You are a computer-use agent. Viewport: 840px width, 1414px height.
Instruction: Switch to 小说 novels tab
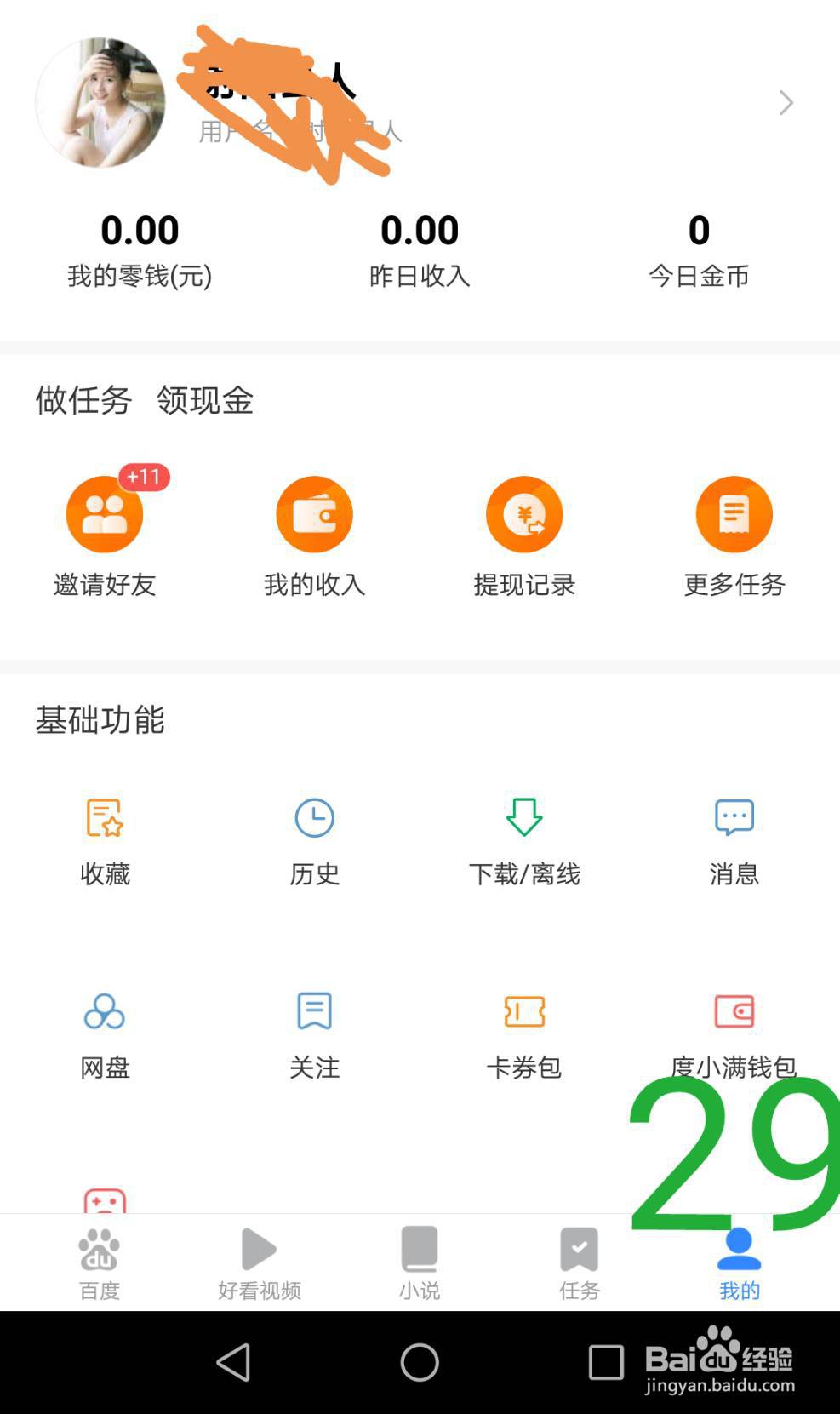click(420, 1263)
